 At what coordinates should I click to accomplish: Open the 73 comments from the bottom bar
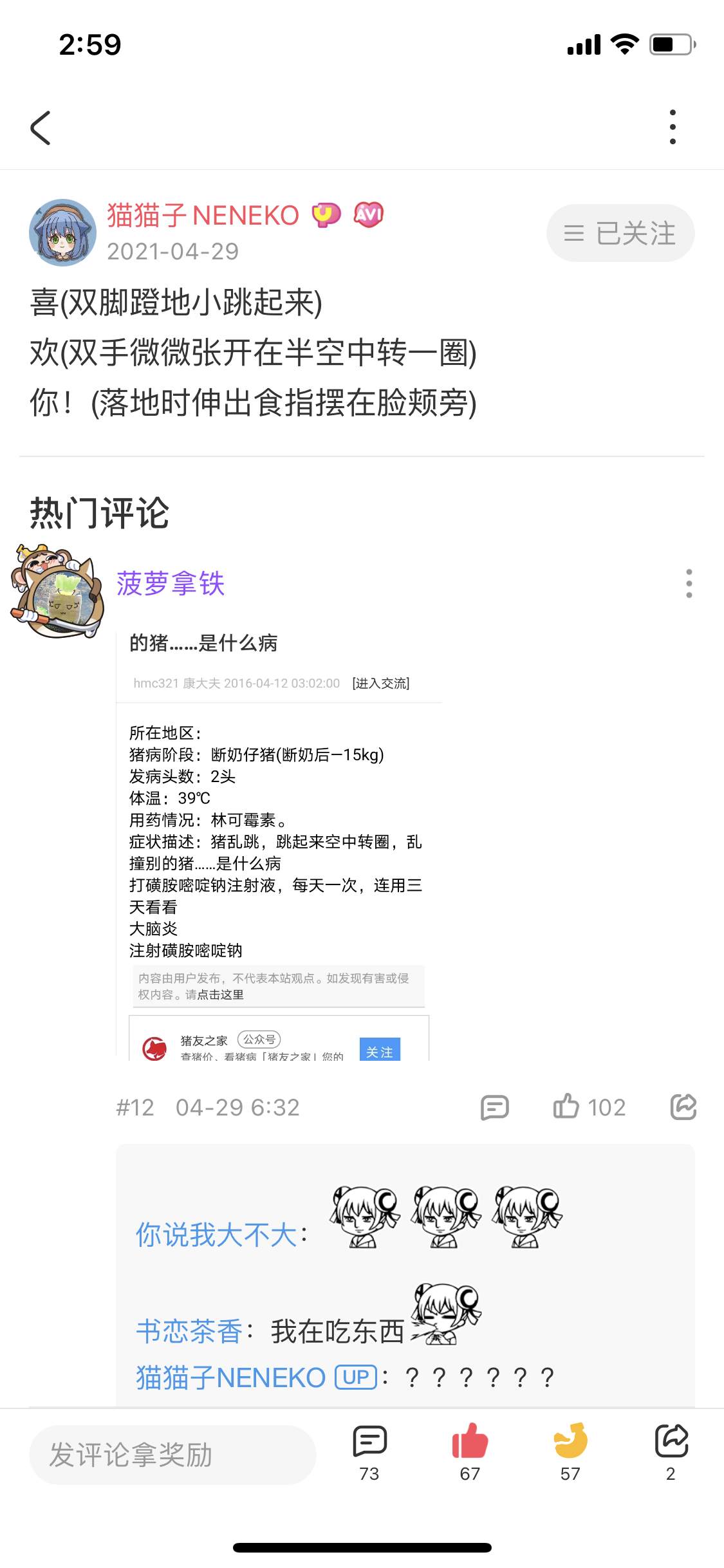click(369, 1452)
